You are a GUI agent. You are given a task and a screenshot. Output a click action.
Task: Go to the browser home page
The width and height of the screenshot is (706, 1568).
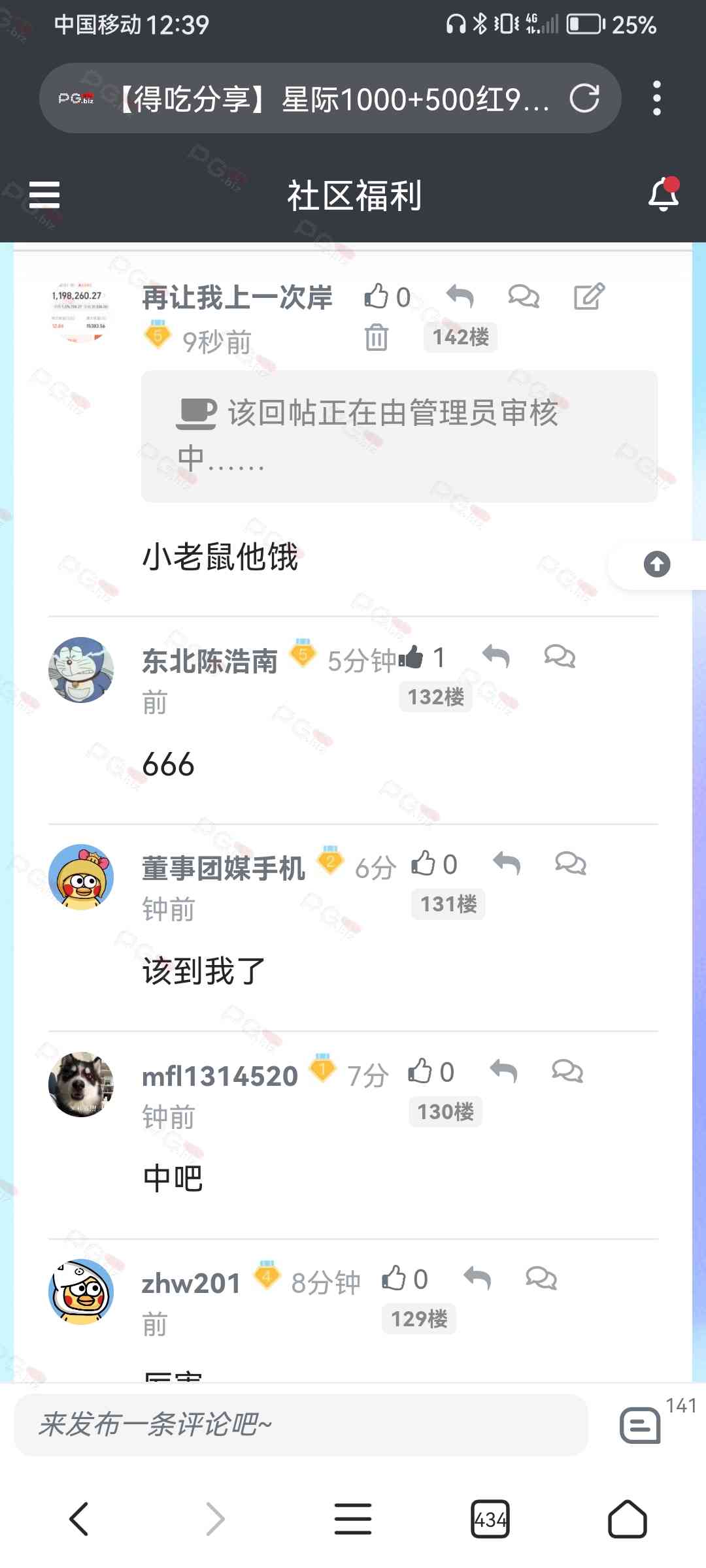tap(627, 1519)
